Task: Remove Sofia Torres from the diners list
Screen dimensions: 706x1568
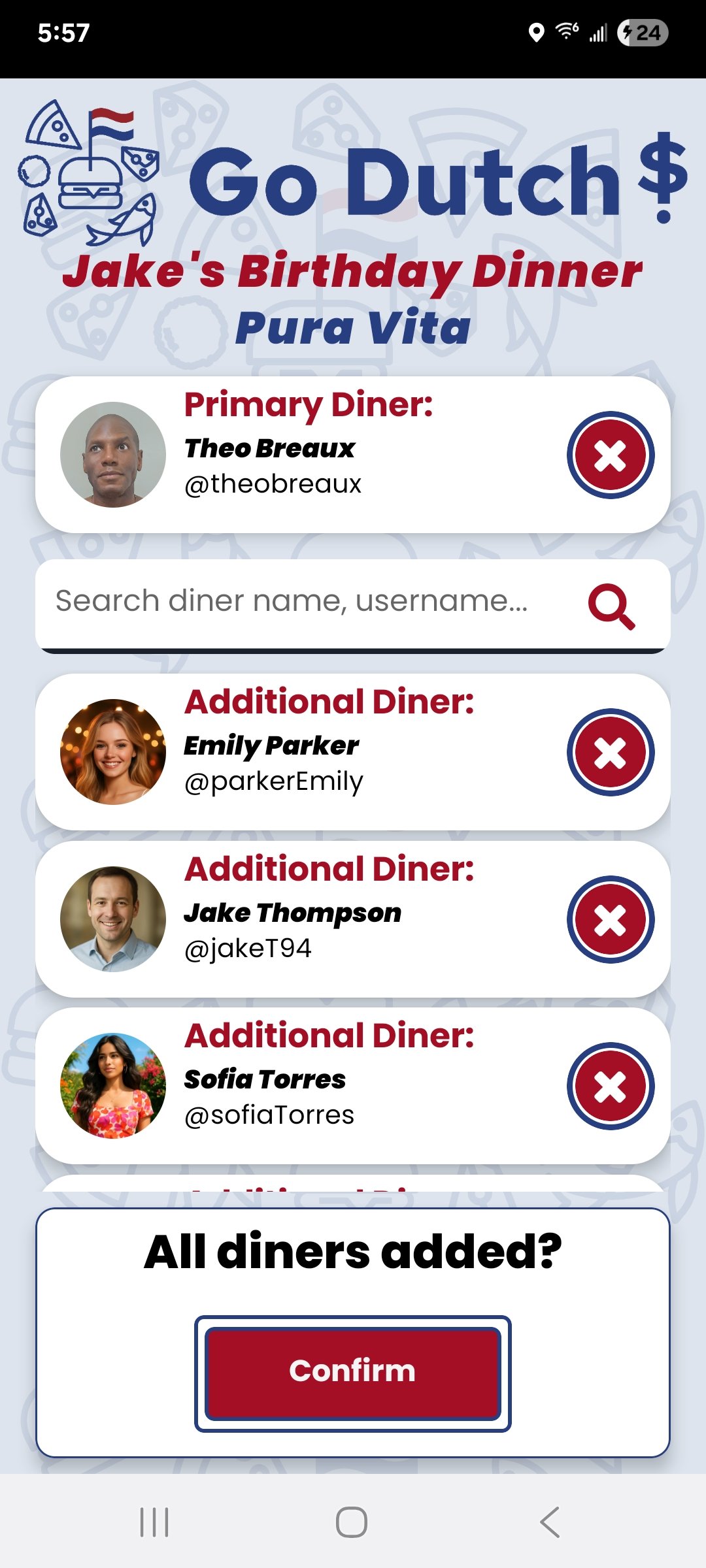Action: coord(609,1085)
